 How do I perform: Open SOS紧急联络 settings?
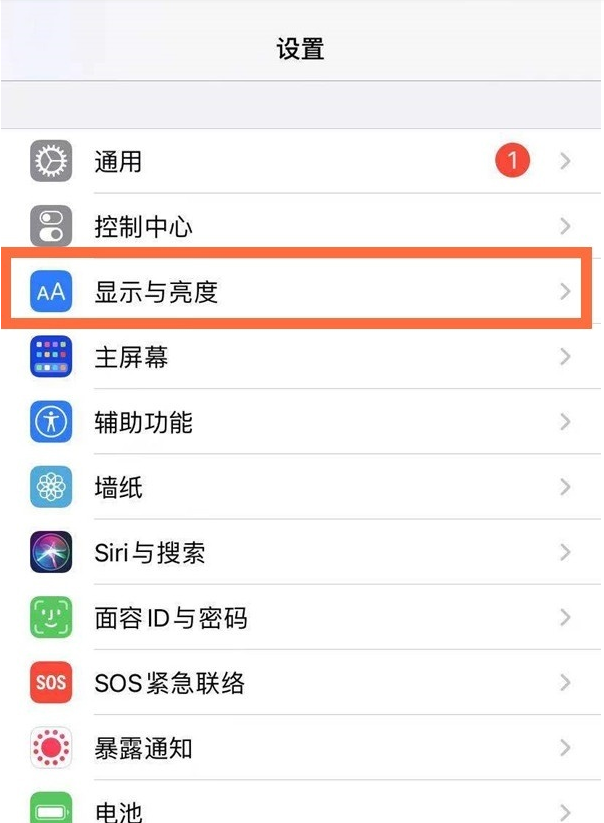pyautogui.click(x=300, y=684)
